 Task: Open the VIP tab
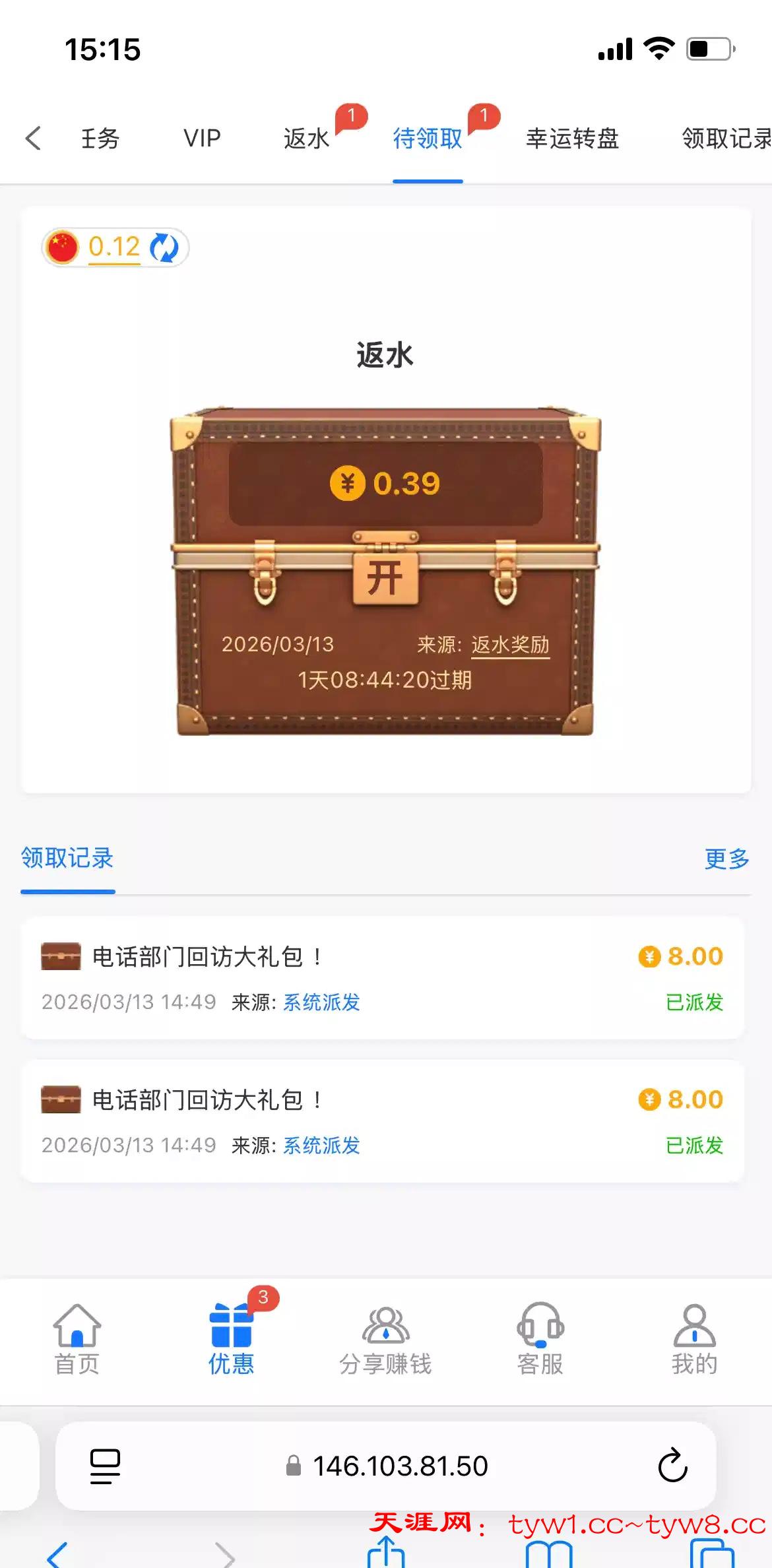(x=202, y=139)
